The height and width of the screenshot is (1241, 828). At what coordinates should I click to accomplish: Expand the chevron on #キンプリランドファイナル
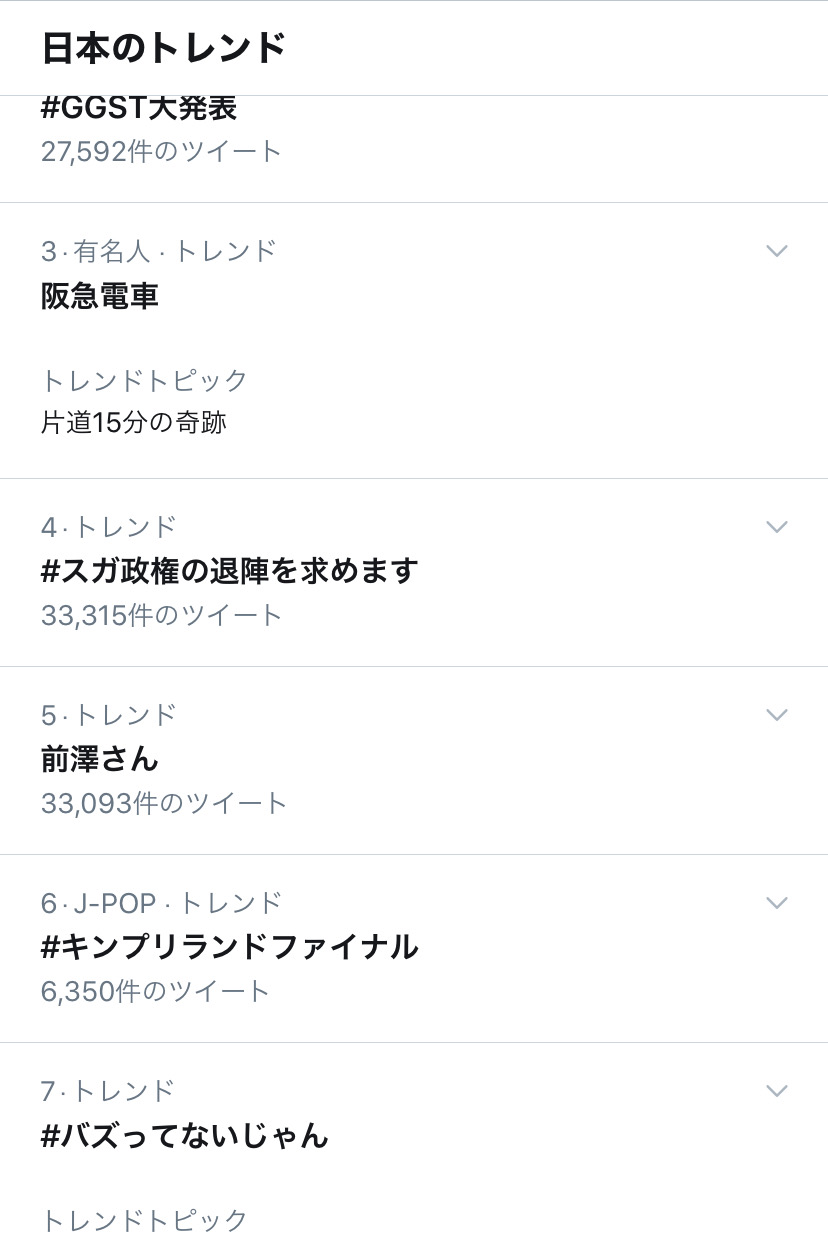point(777,902)
